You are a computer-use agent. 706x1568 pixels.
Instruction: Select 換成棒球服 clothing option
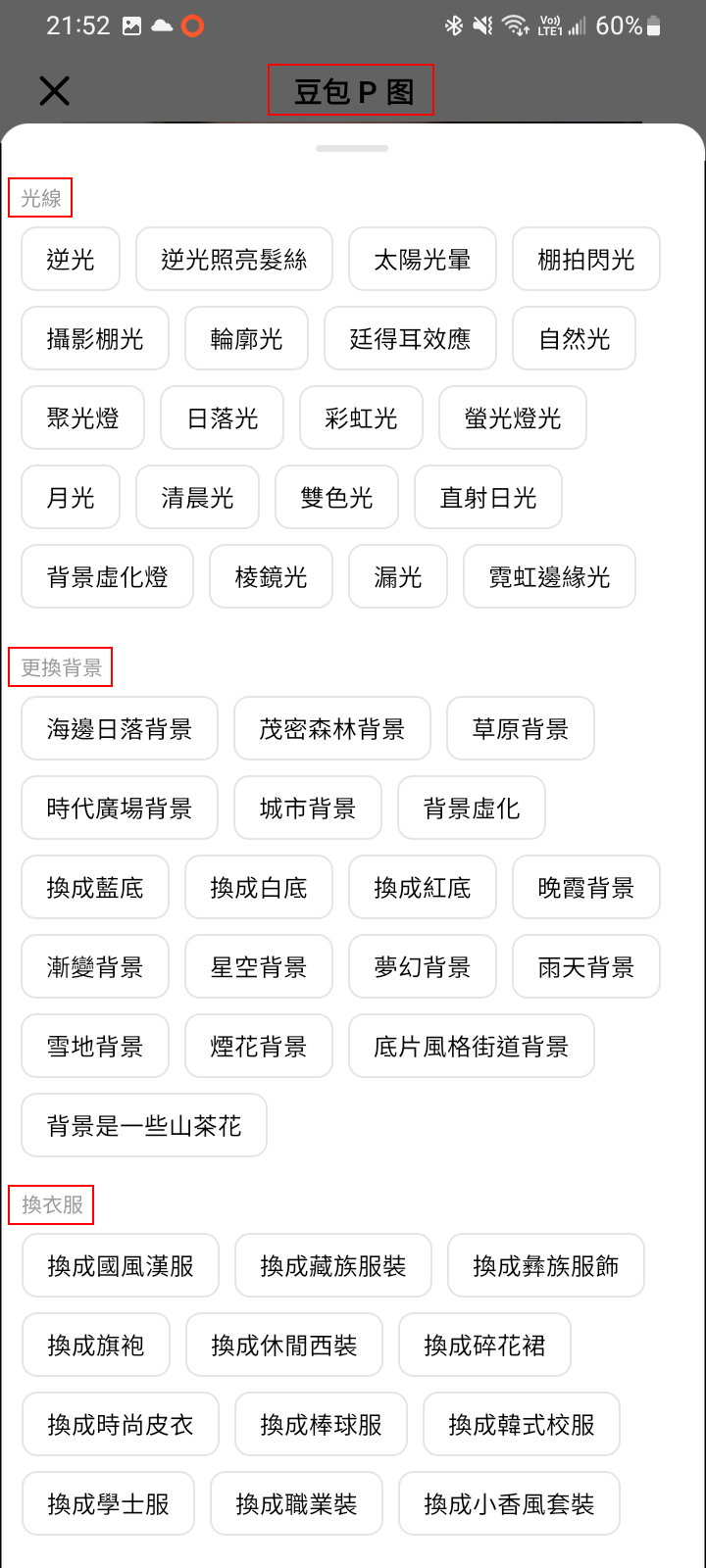tap(321, 1425)
